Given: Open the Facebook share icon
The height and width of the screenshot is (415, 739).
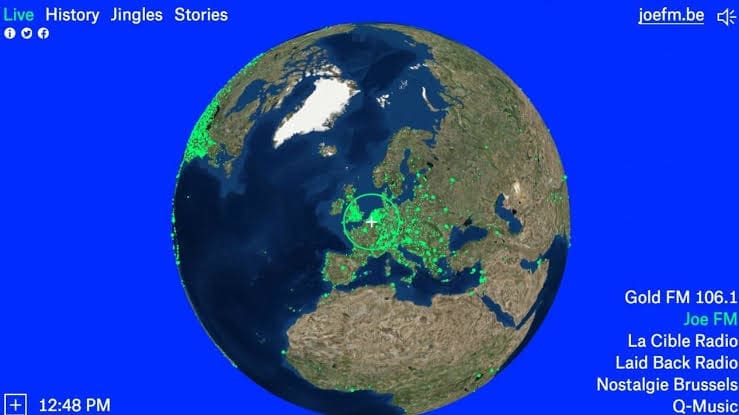Looking at the screenshot, I should click(43, 33).
